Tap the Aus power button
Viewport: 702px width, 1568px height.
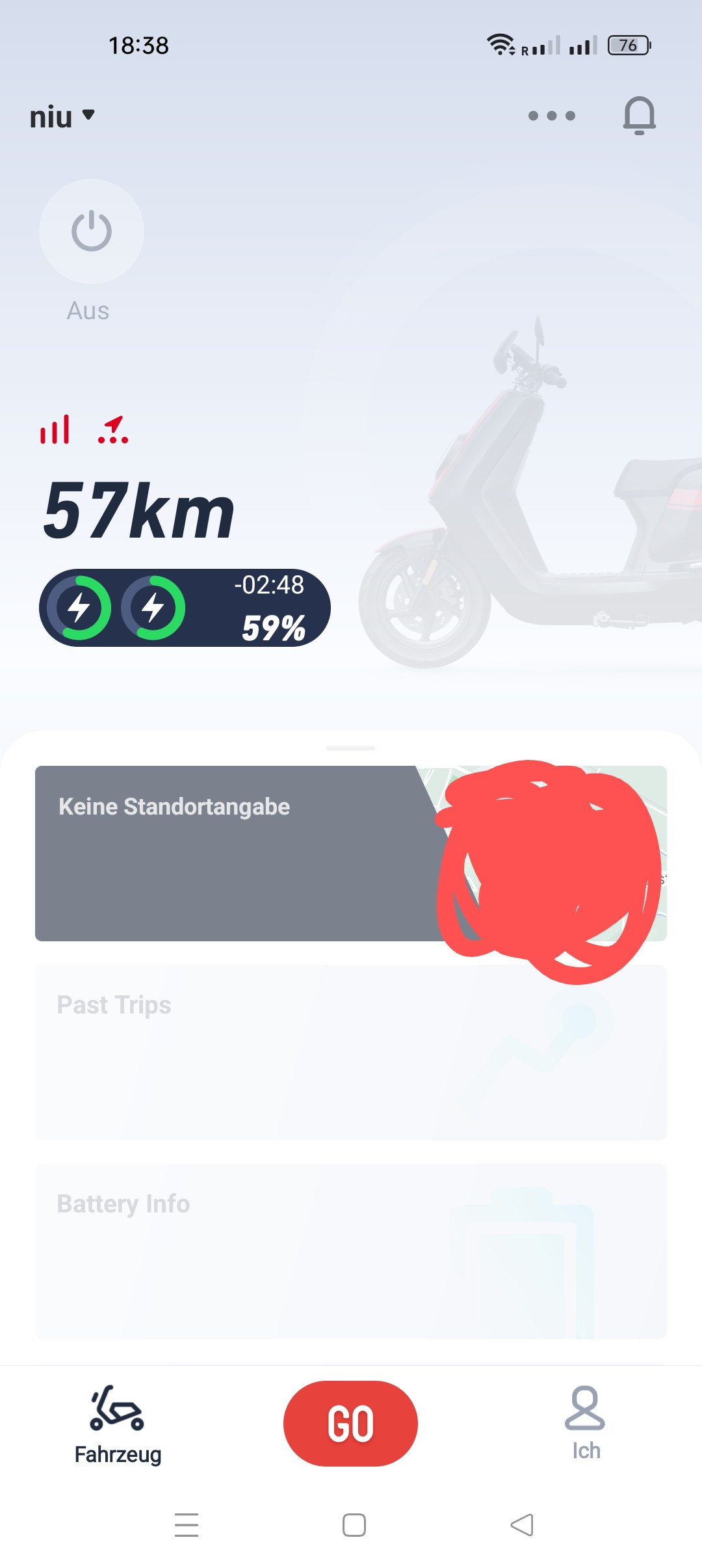92,231
